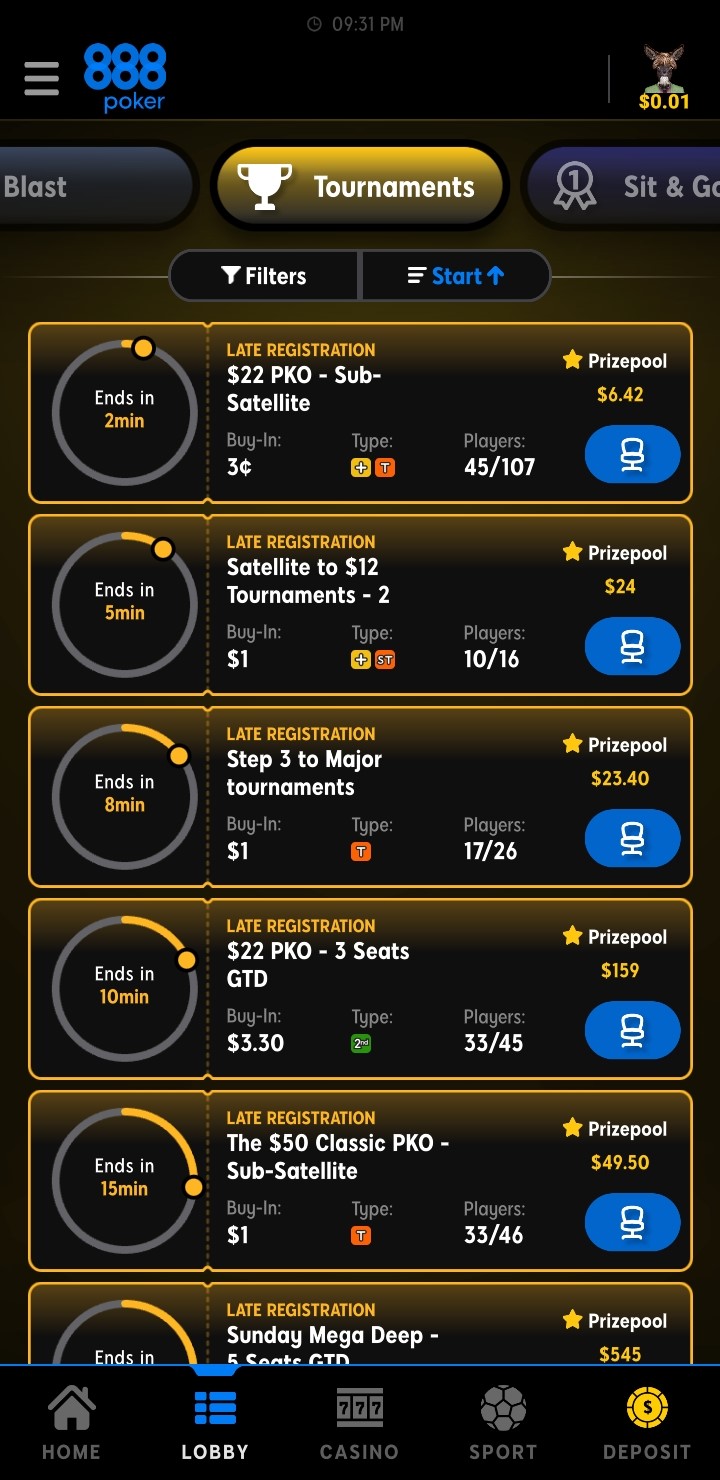Switch to the Blast category

(90, 187)
